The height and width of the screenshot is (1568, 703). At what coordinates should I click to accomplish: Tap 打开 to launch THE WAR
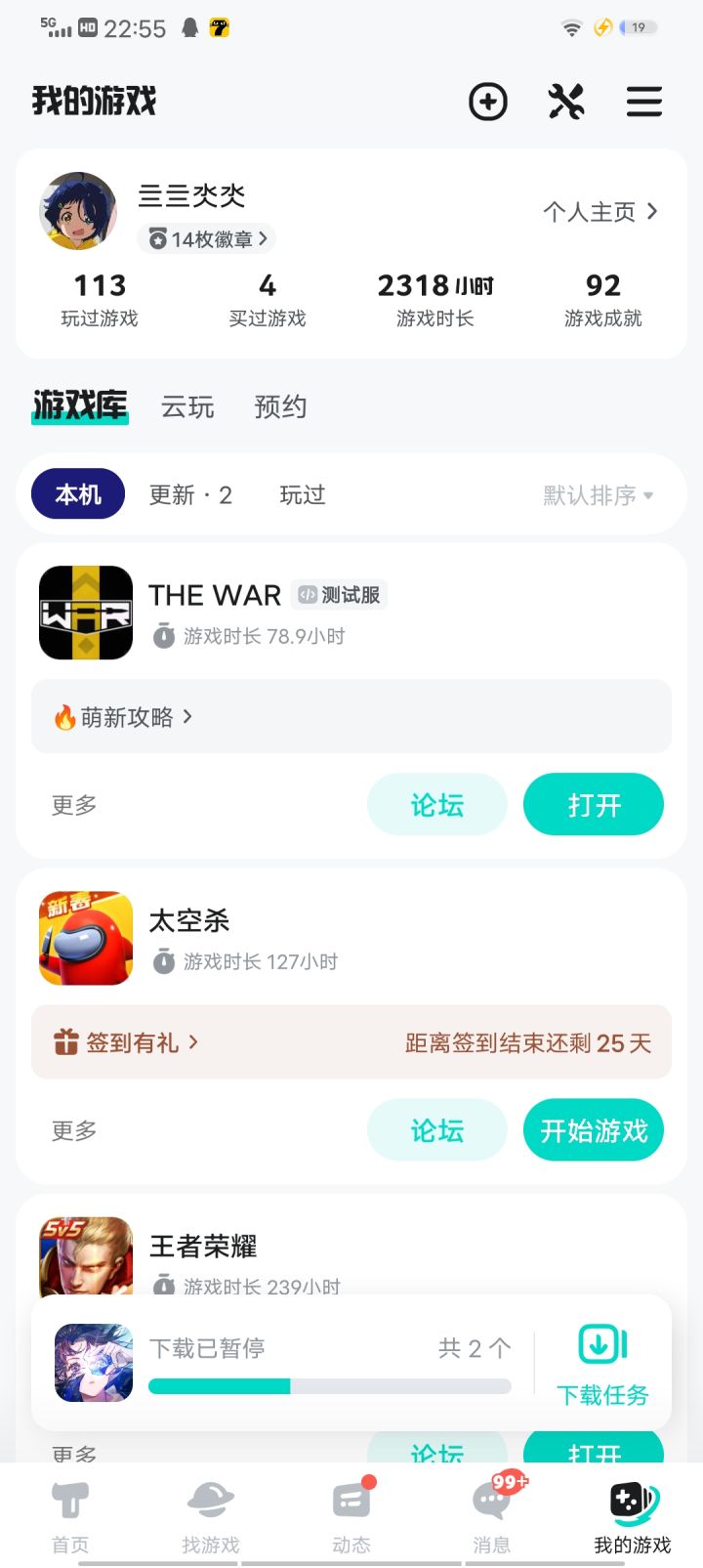[594, 805]
